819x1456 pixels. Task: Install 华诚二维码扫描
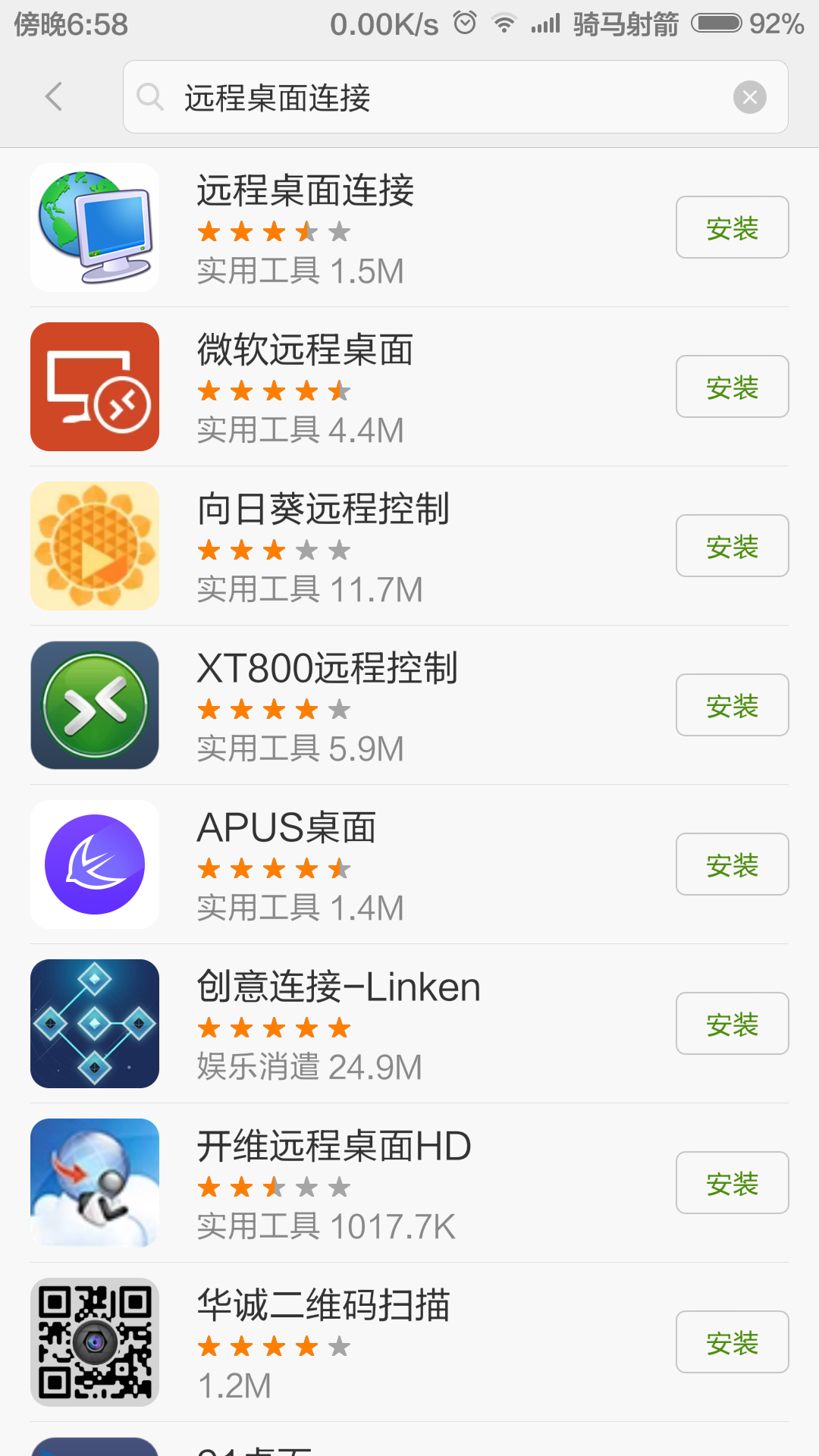(732, 1342)
